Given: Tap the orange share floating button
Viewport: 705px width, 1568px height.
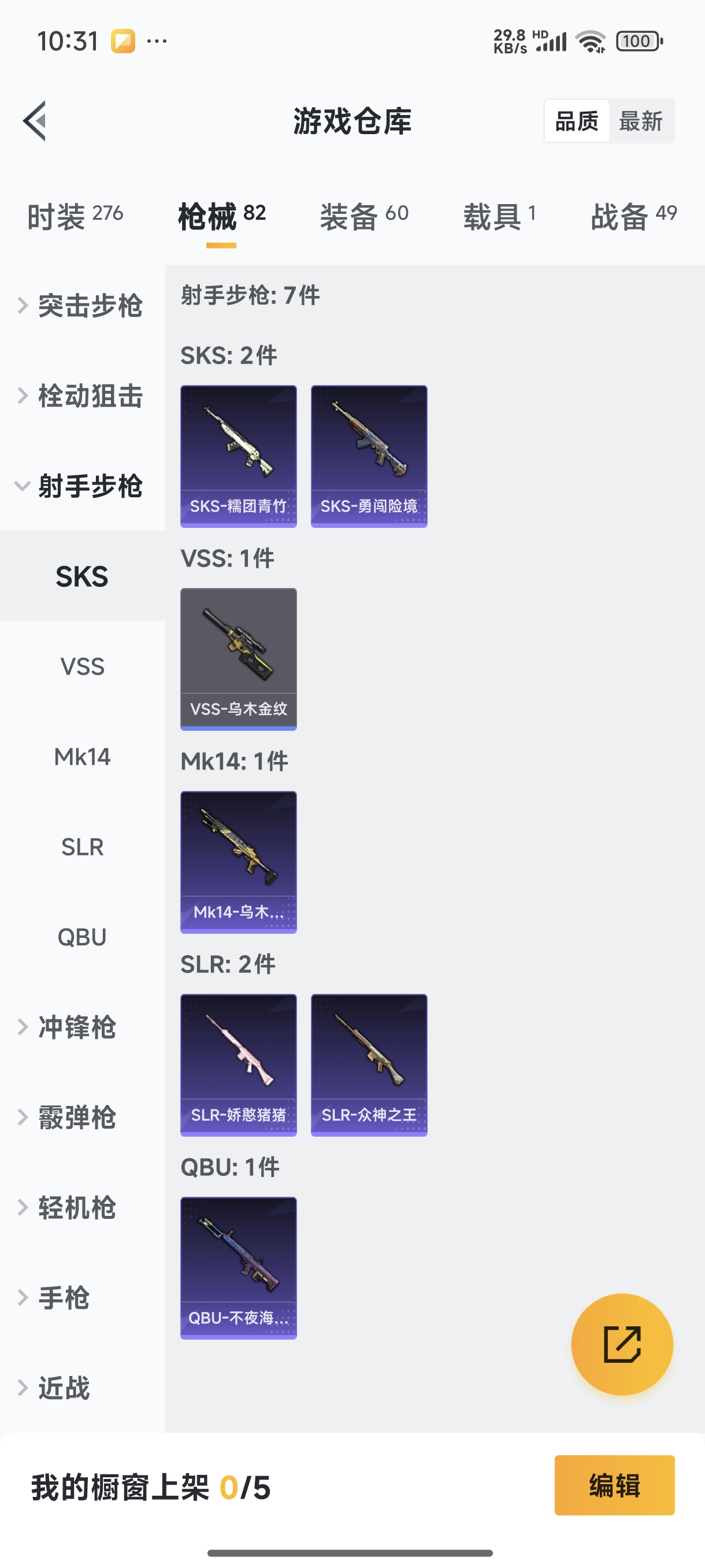Looking at the screenshot, I should pos(622,1344).
